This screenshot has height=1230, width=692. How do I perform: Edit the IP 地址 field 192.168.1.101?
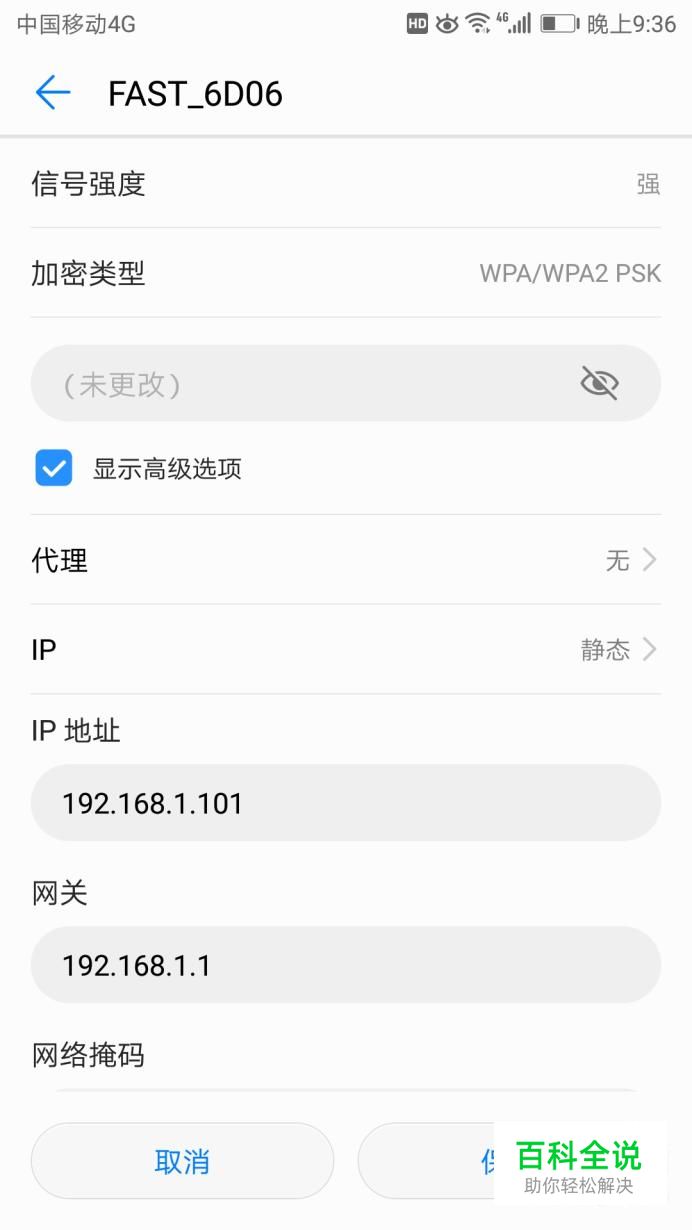[x=346, y=803]
